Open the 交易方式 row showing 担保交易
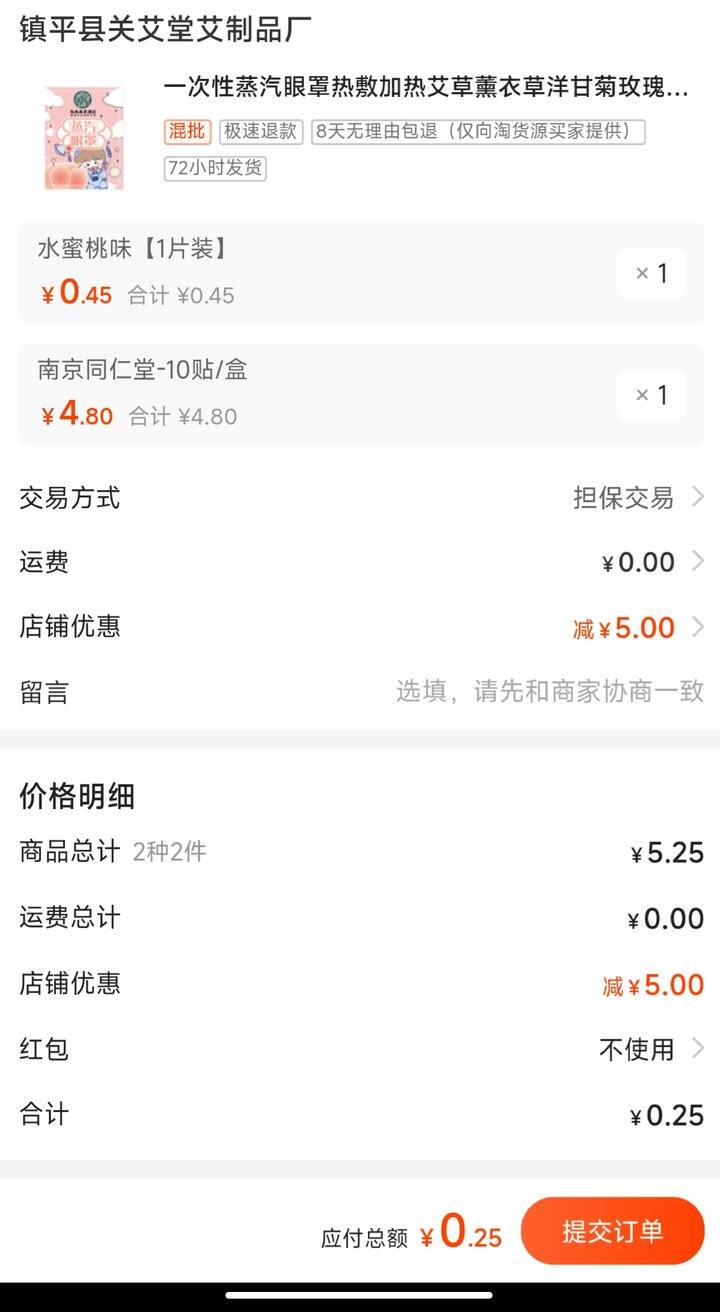720x1312 pixels. pos(360,497)
